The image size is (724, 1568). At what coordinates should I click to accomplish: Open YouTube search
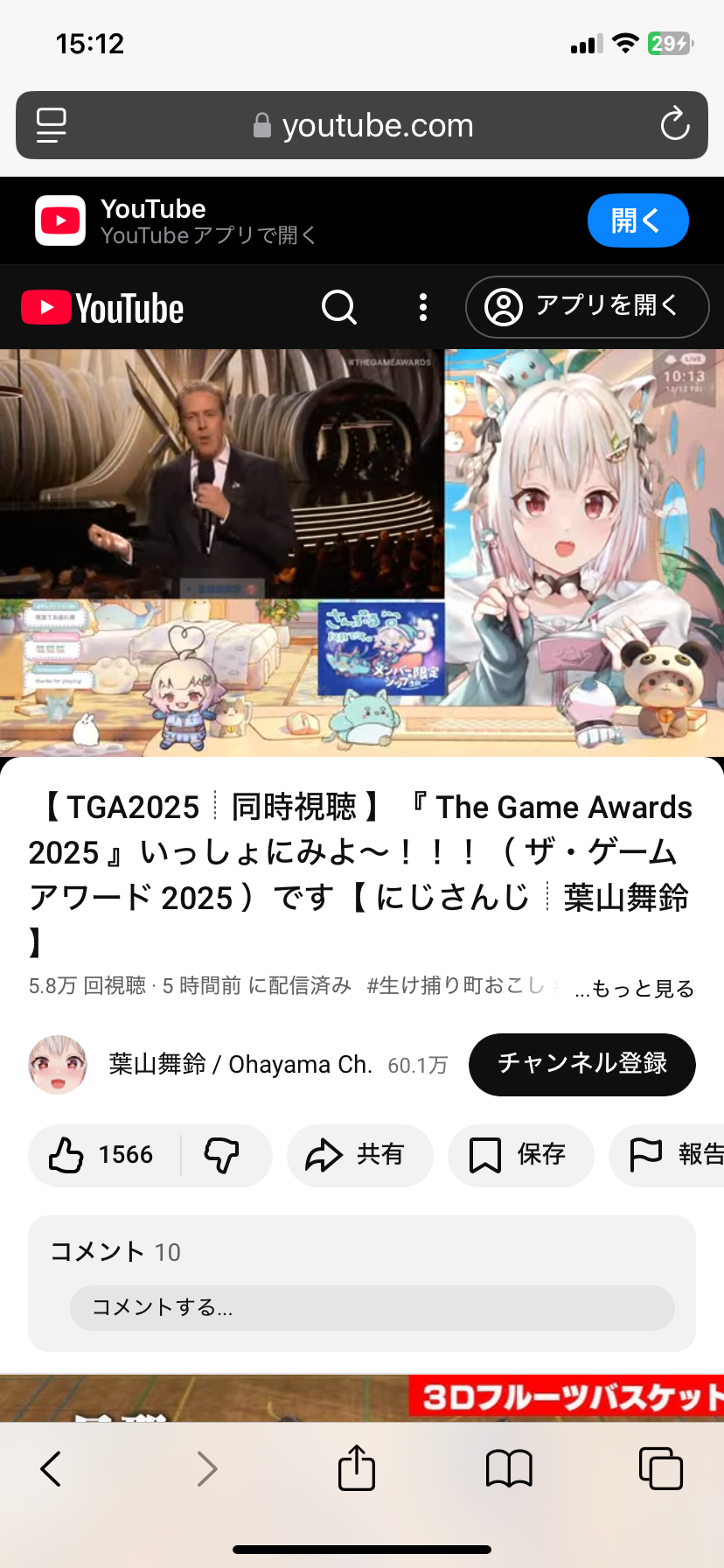pyautogui.click(x=339, y=307)
